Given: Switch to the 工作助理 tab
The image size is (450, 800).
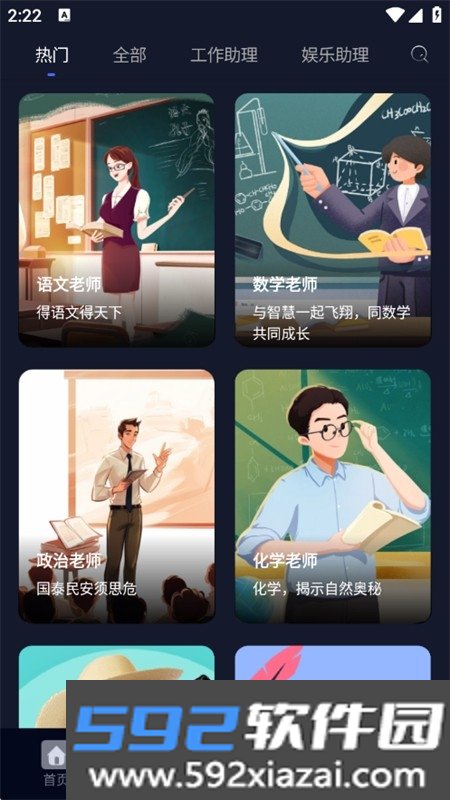Looking at the screenshot, I should coord(224,55).
